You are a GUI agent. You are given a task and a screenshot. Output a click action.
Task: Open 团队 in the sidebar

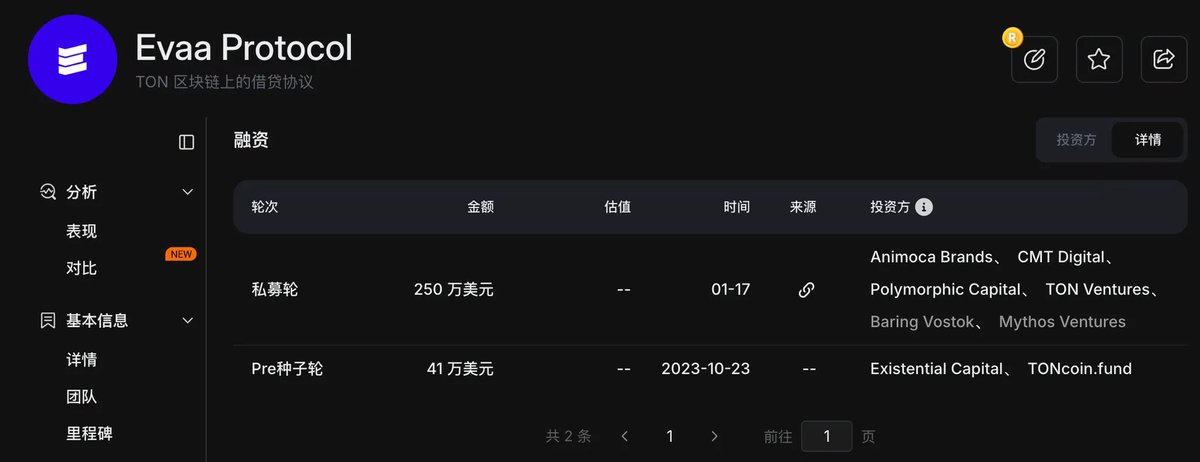82,397
